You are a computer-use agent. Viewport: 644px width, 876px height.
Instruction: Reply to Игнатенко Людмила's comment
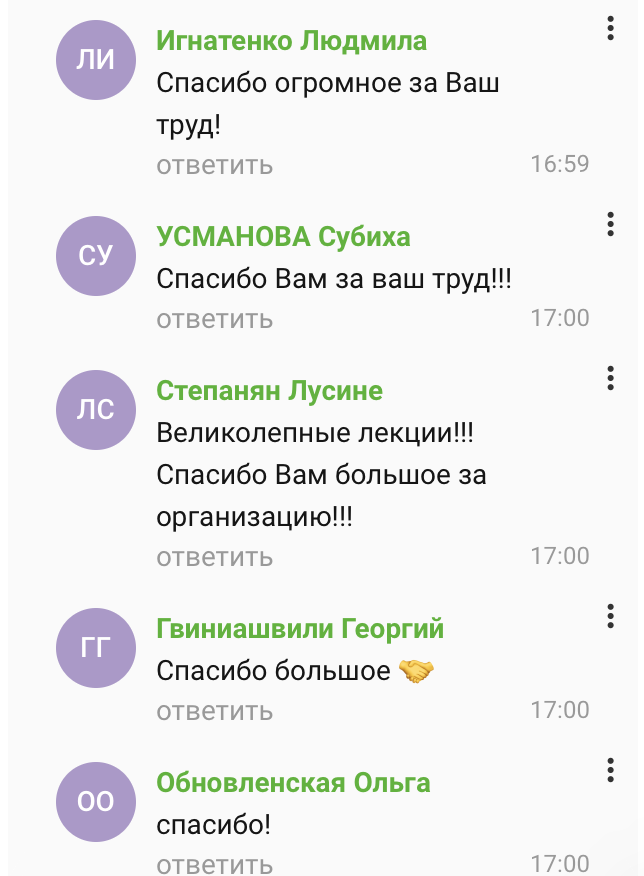click(x=214, y=165)
